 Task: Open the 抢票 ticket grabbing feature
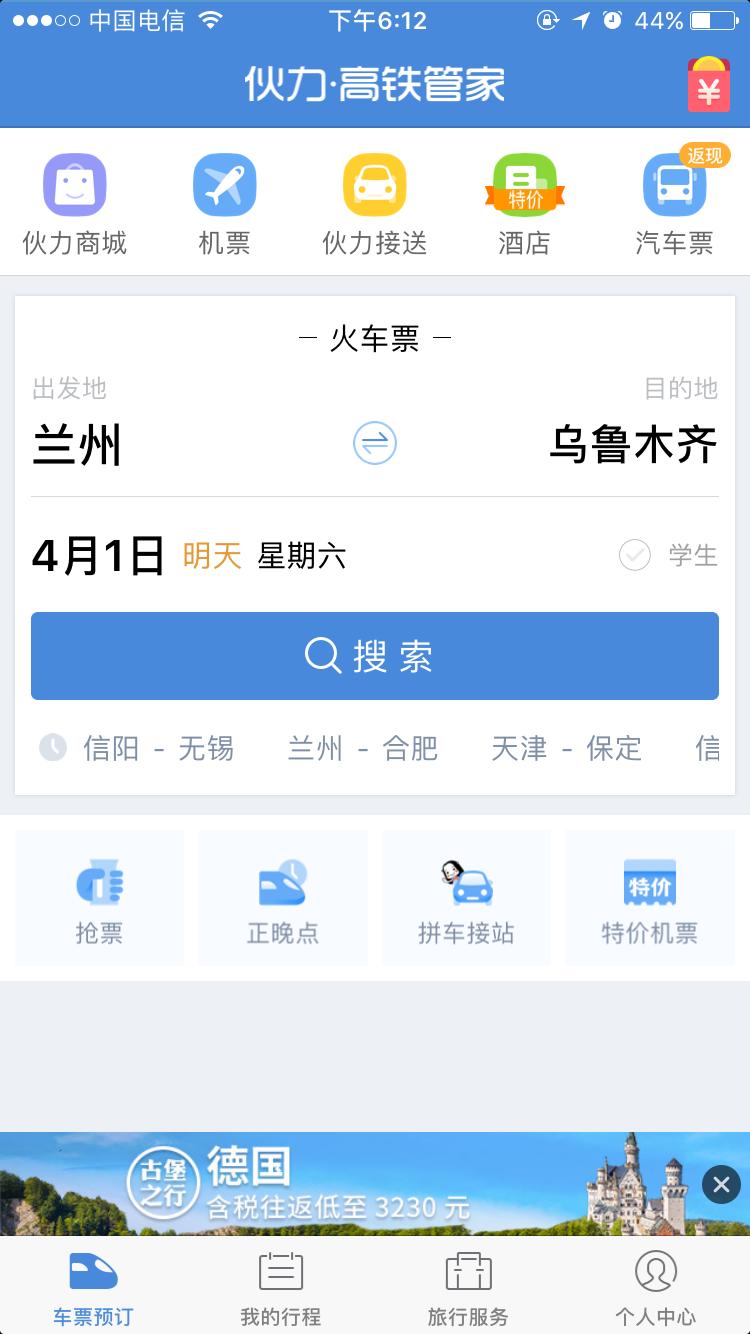point(99,896)
